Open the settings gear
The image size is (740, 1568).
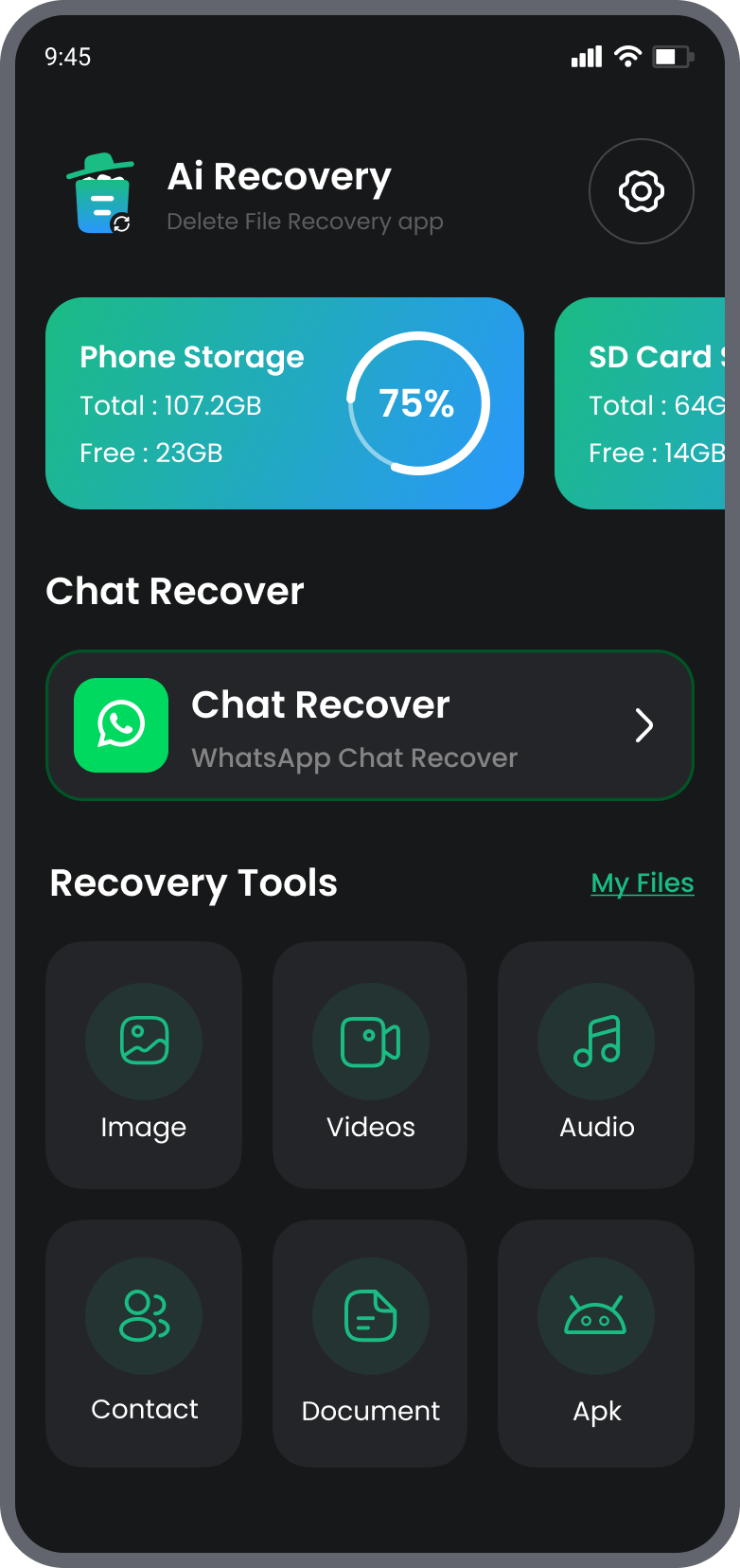coord(642,191)
